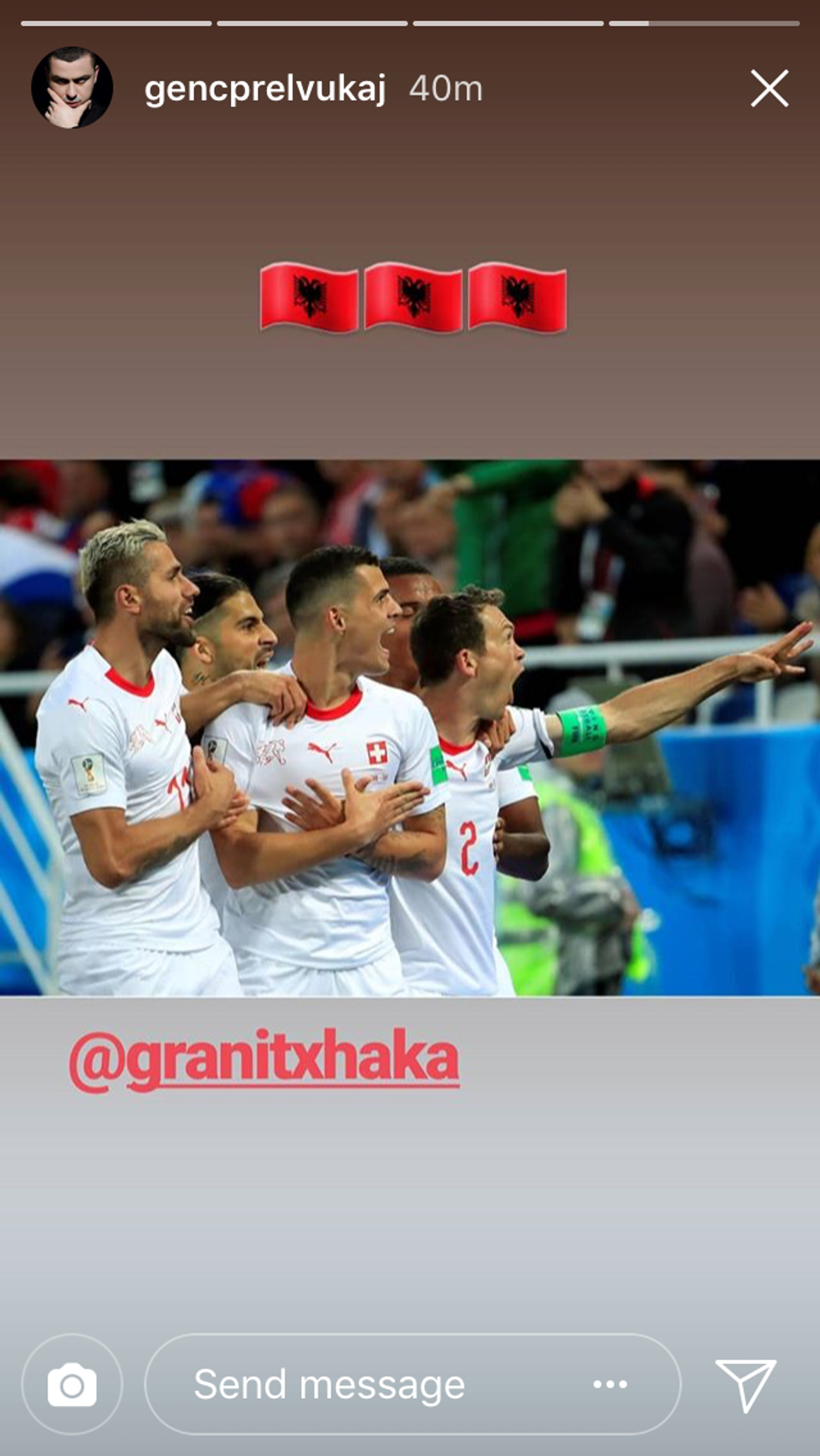This screenshot has width=820, height=1456.
Task: Open the camera to reply
Action: coord(72,1385)
